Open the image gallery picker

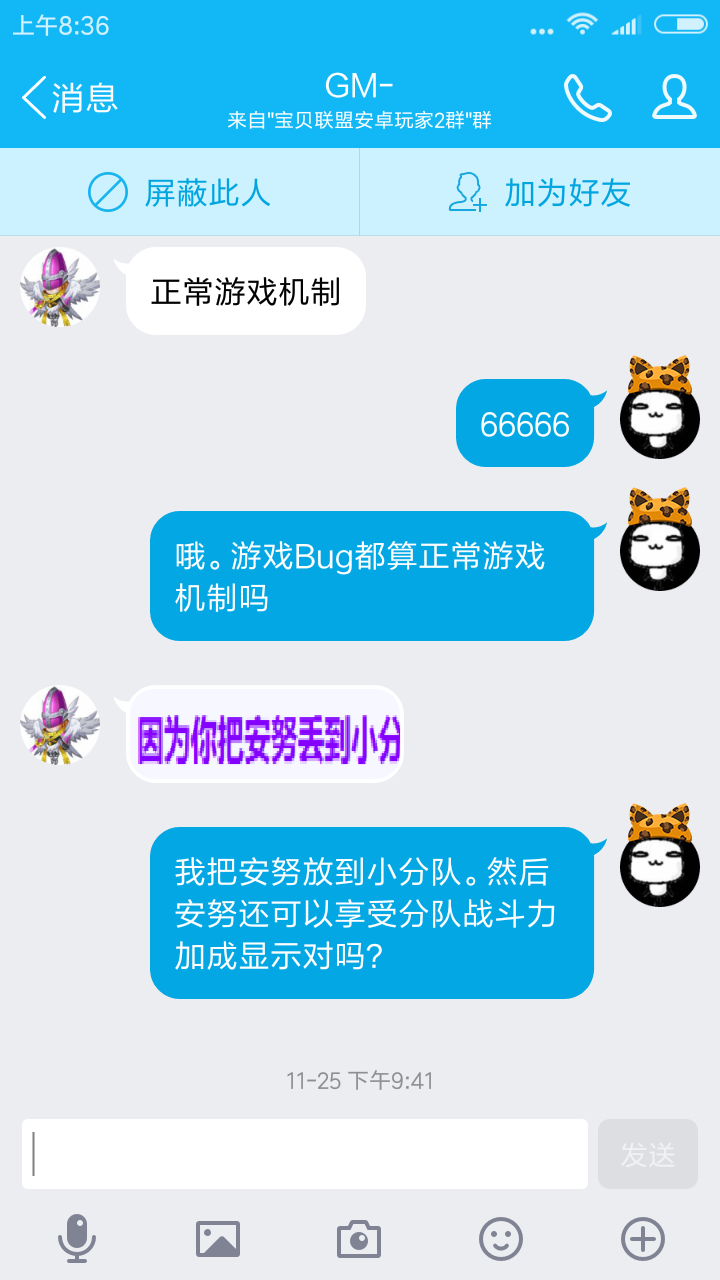pos(218,1239)
